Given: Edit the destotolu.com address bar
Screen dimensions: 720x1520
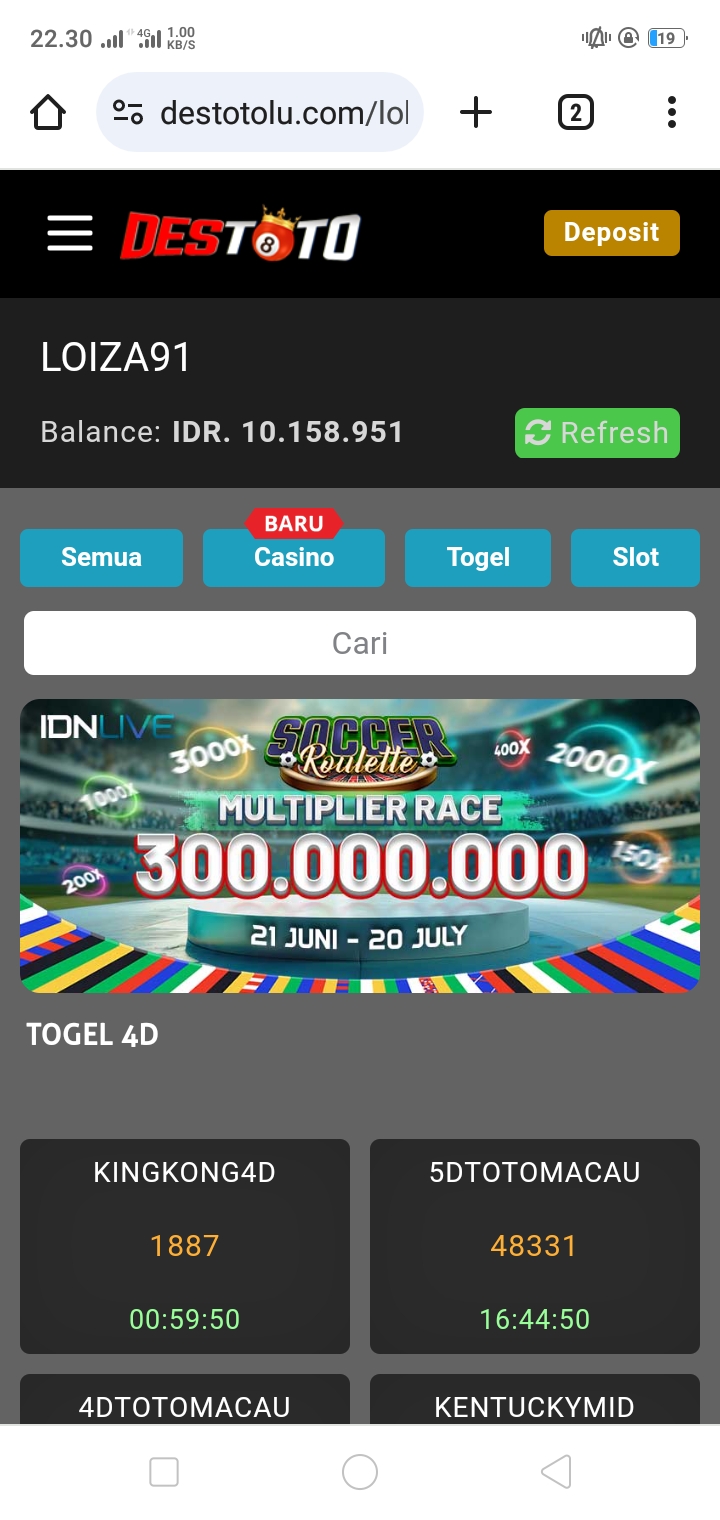Looking at the screenshot, I should point(284,113).
